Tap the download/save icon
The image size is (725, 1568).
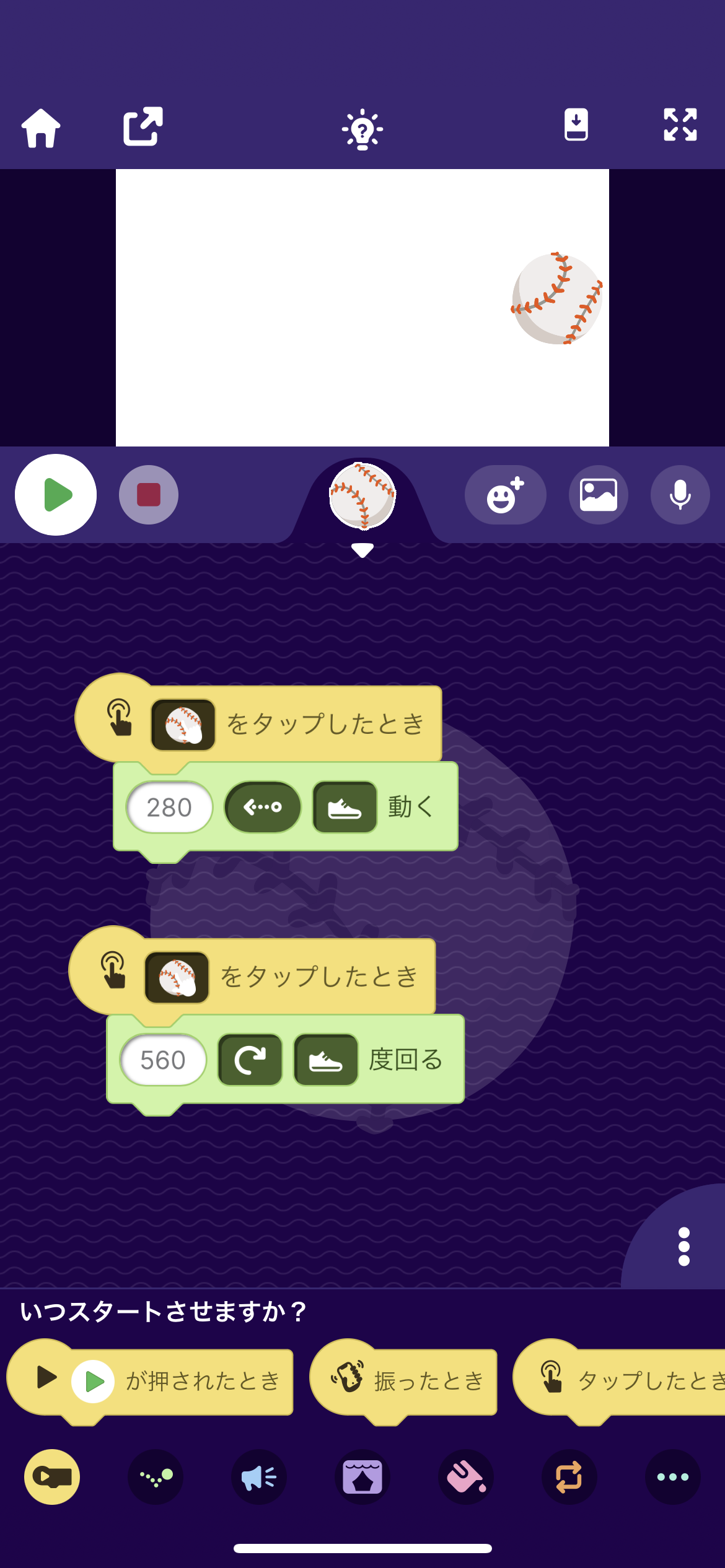click(576, 125)
